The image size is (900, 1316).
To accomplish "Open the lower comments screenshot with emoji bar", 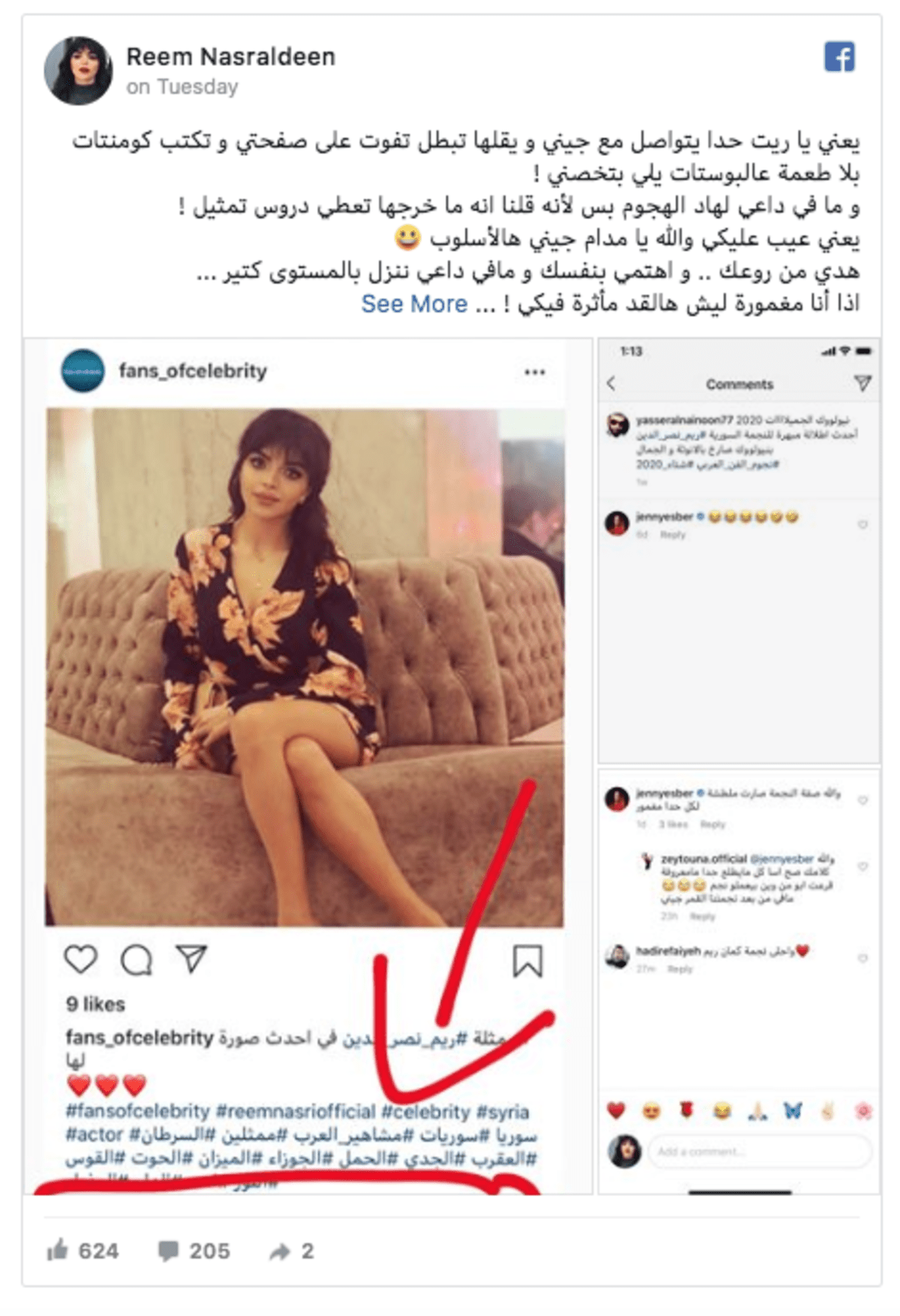I will 739,980.
